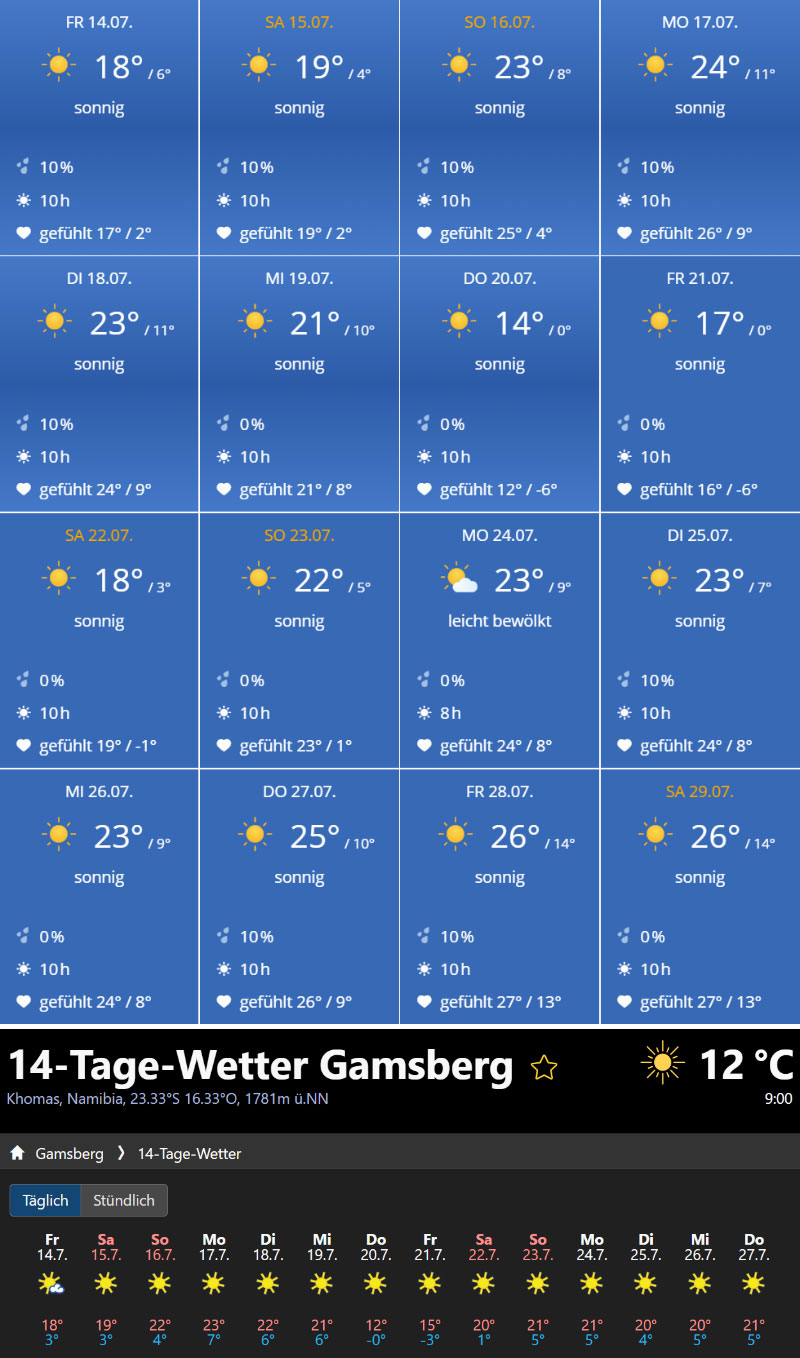Select the Sa 22.7. column in the daily strip
Image resolution: width=800 pixels, height=1358 pixels.
pyautogui.click(x=484, y=1290)
